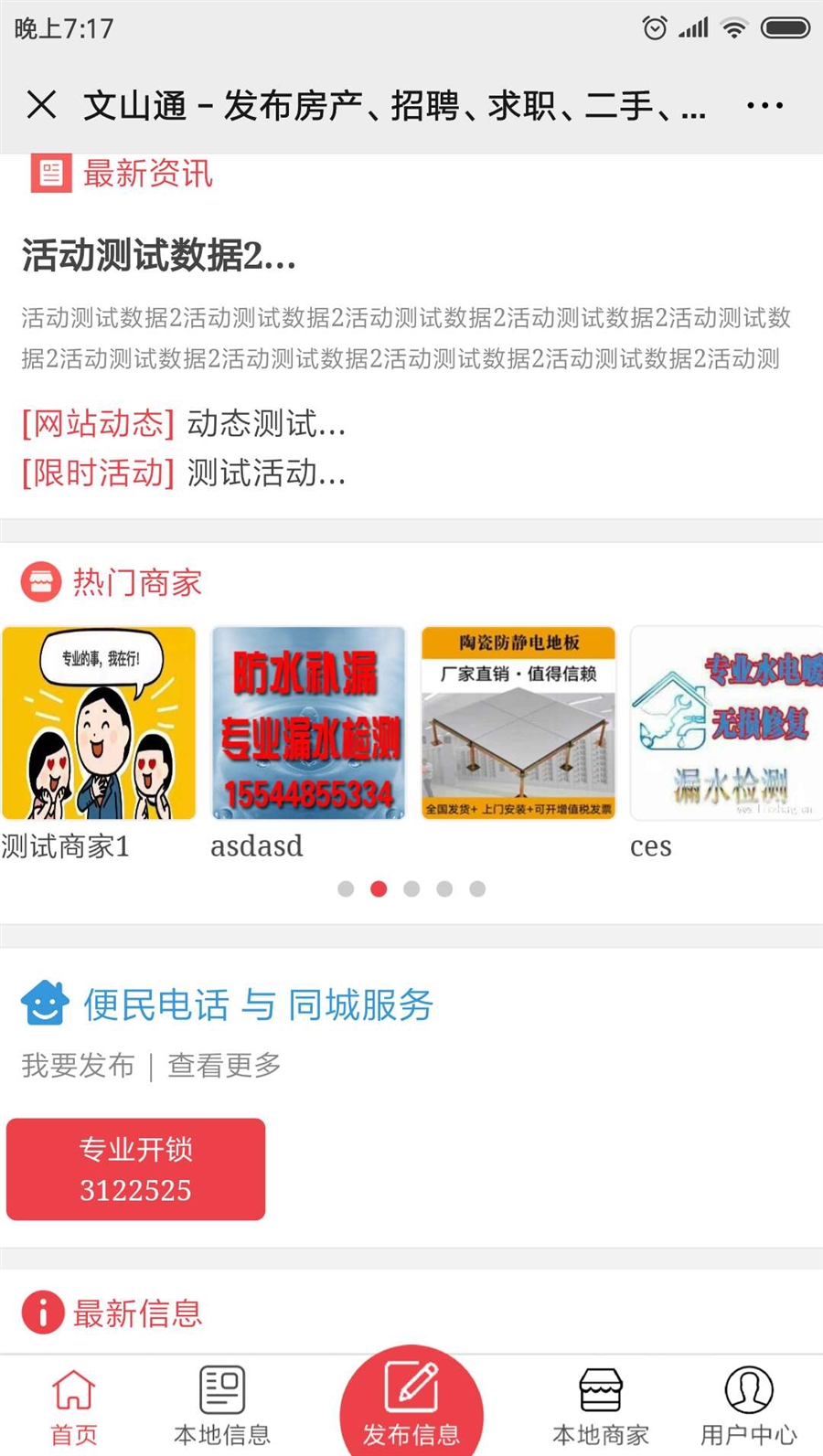
Task: View the asdasd merchant card
Action: click(x=308, y=723)
